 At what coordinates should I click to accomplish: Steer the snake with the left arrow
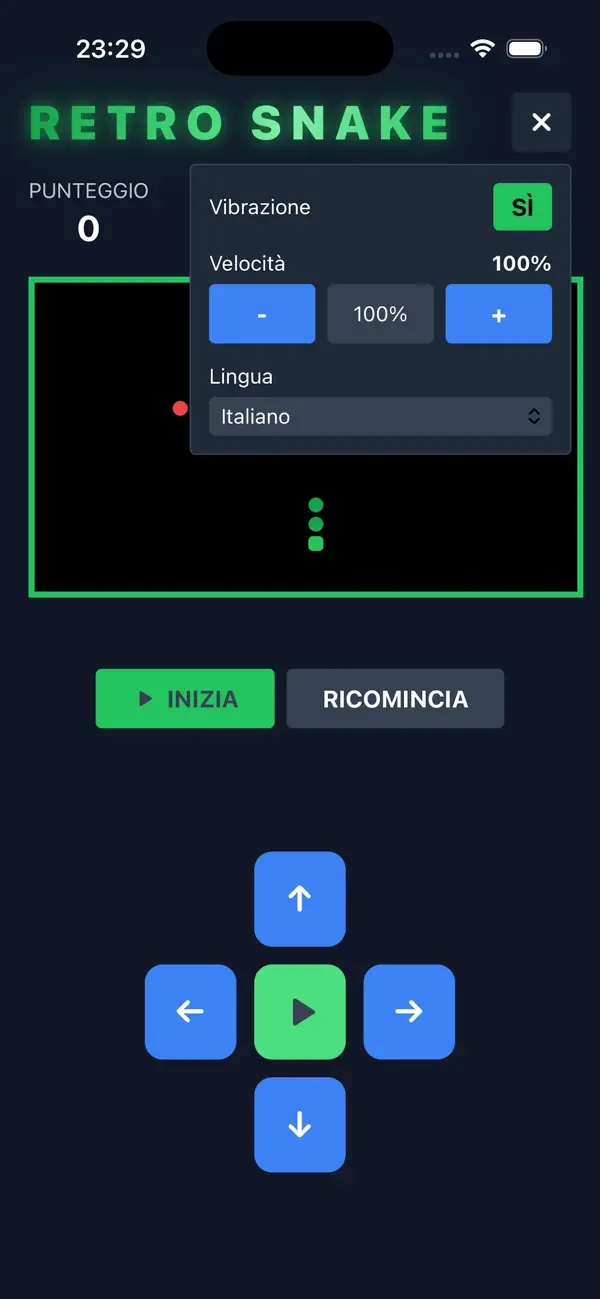tap(191, 1012)
